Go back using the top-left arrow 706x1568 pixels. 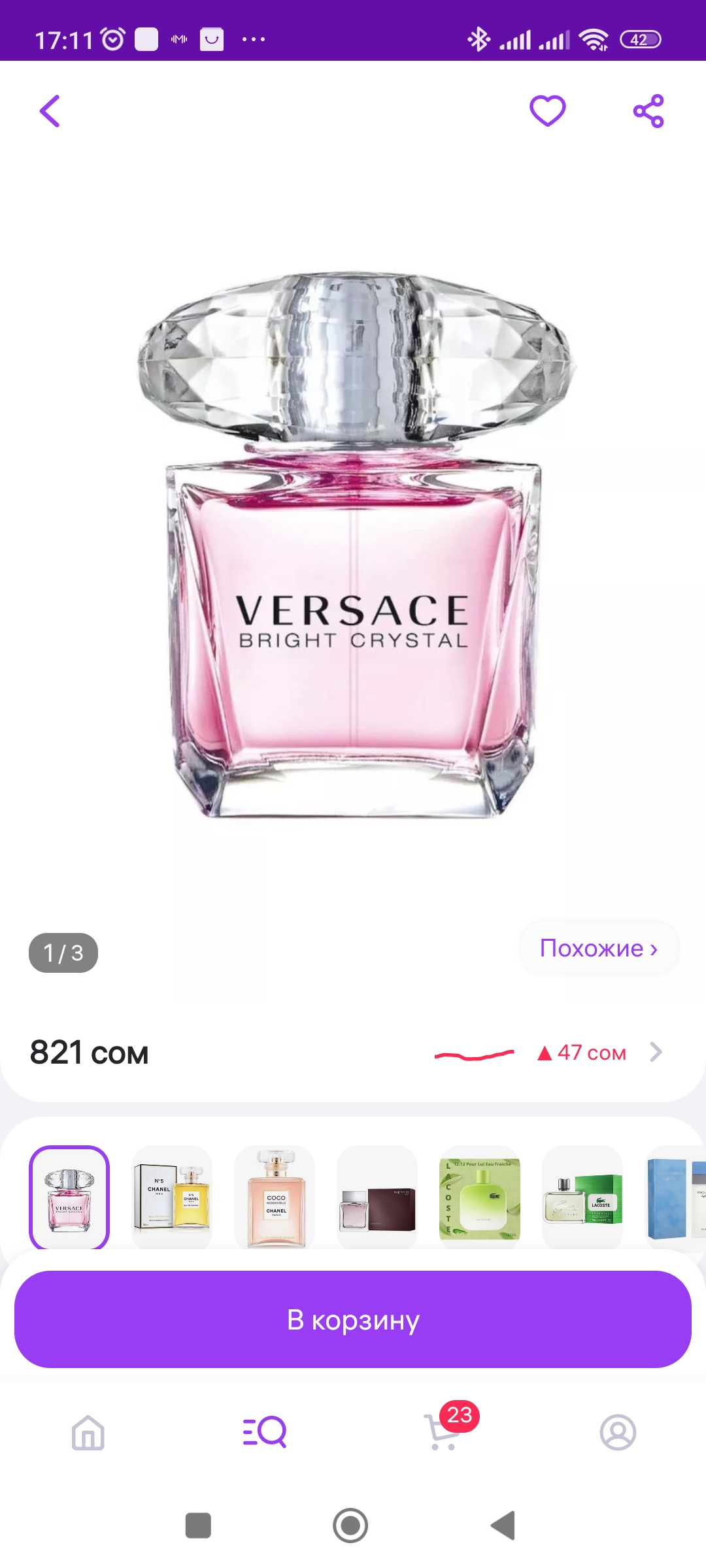pos(50,111)
